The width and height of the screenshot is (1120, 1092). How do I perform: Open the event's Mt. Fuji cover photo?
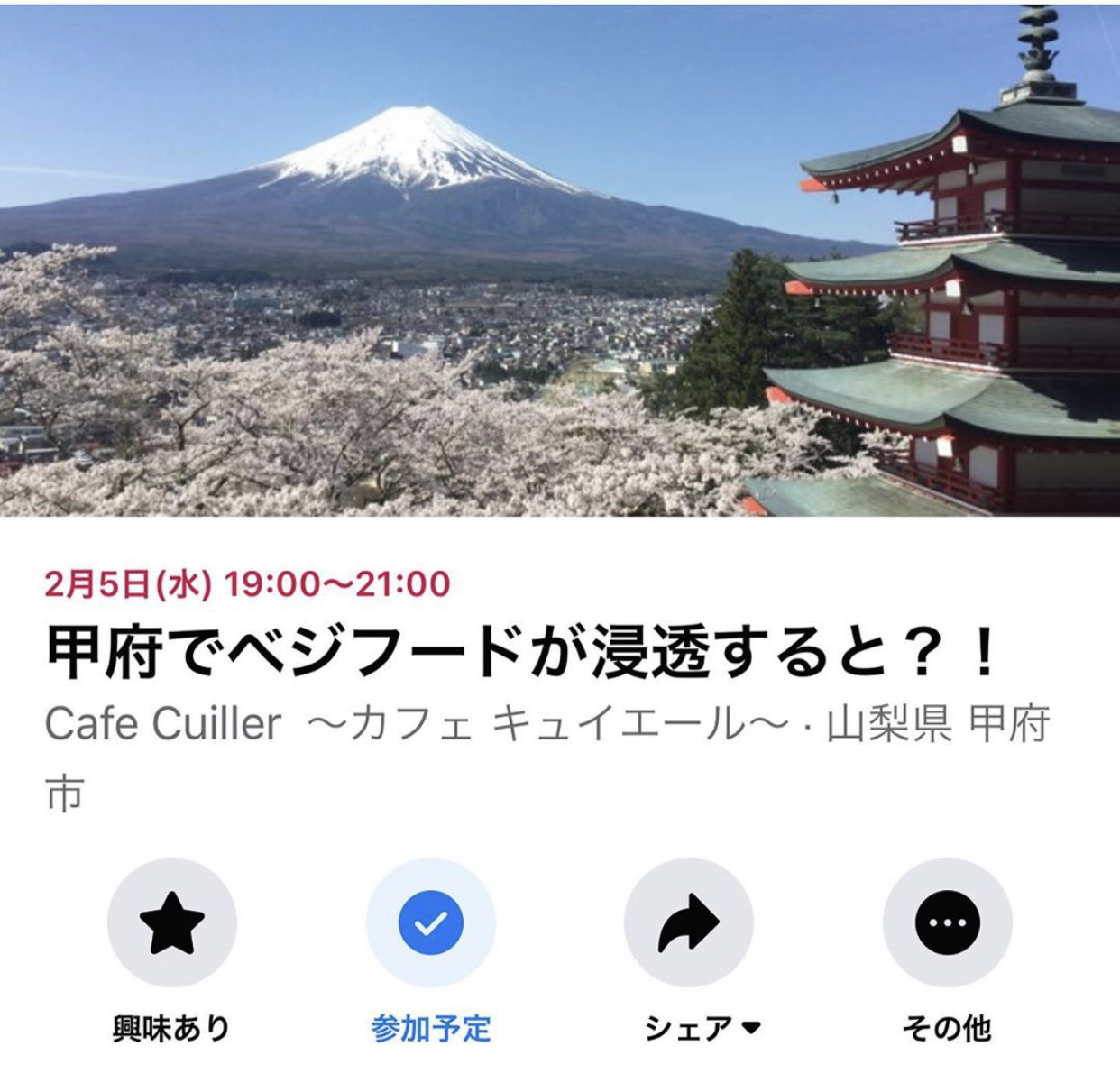559,262
